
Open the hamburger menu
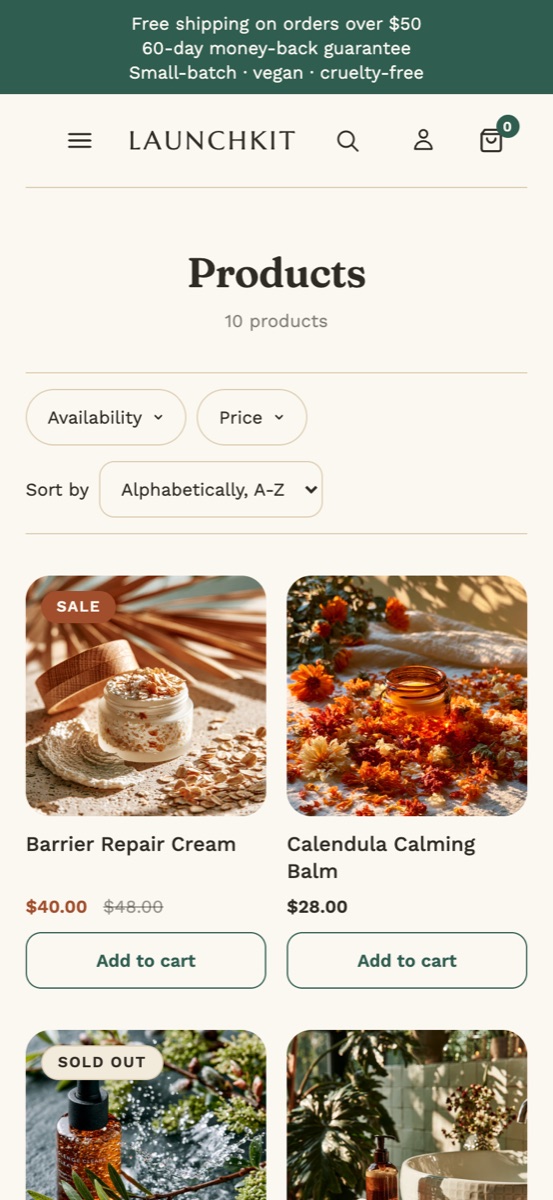80,141
